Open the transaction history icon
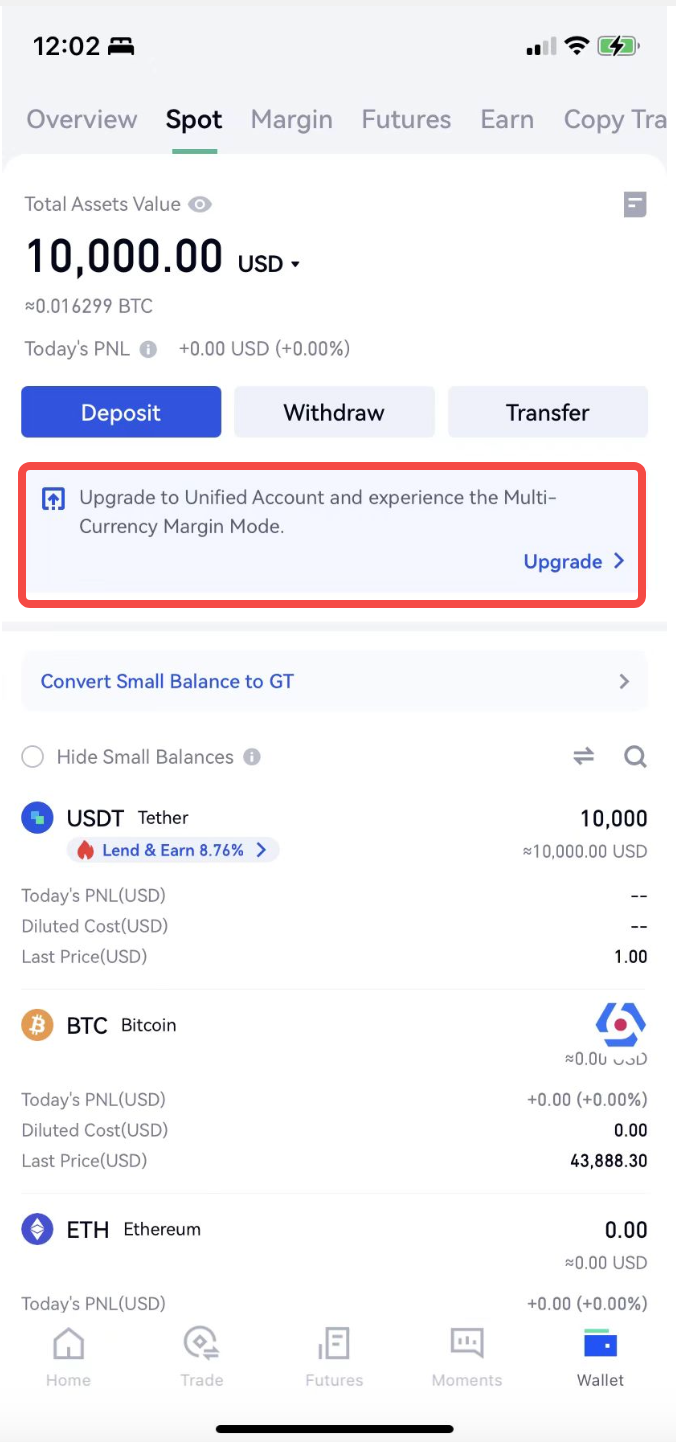This screenshot has height=1442, width=676. point(634,205)
